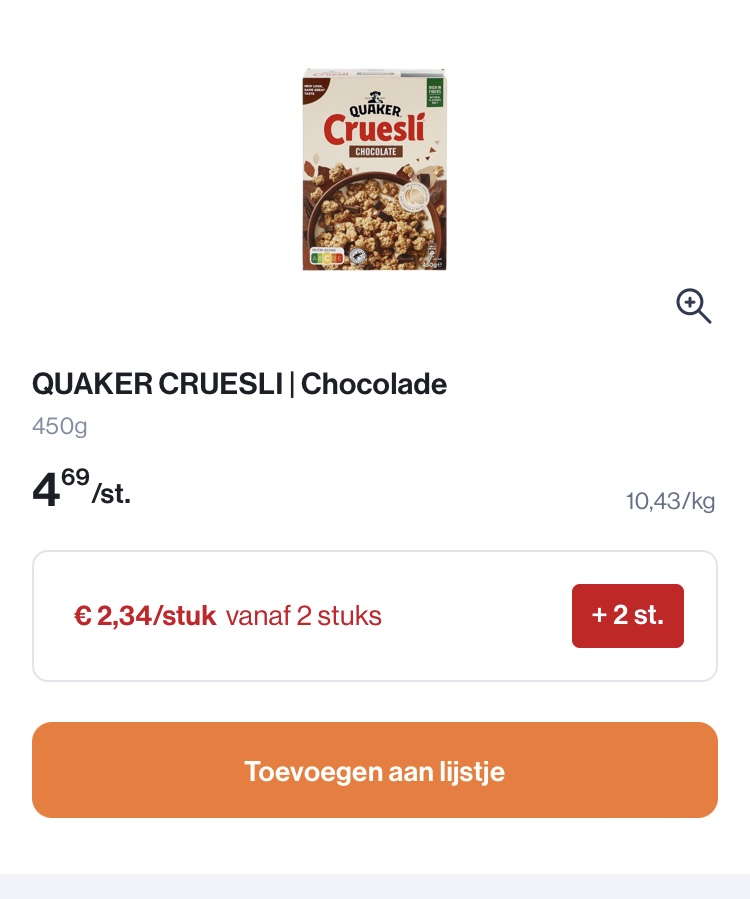Click the recycling symbol on the package
750x899 pixels.
(357, 254)
